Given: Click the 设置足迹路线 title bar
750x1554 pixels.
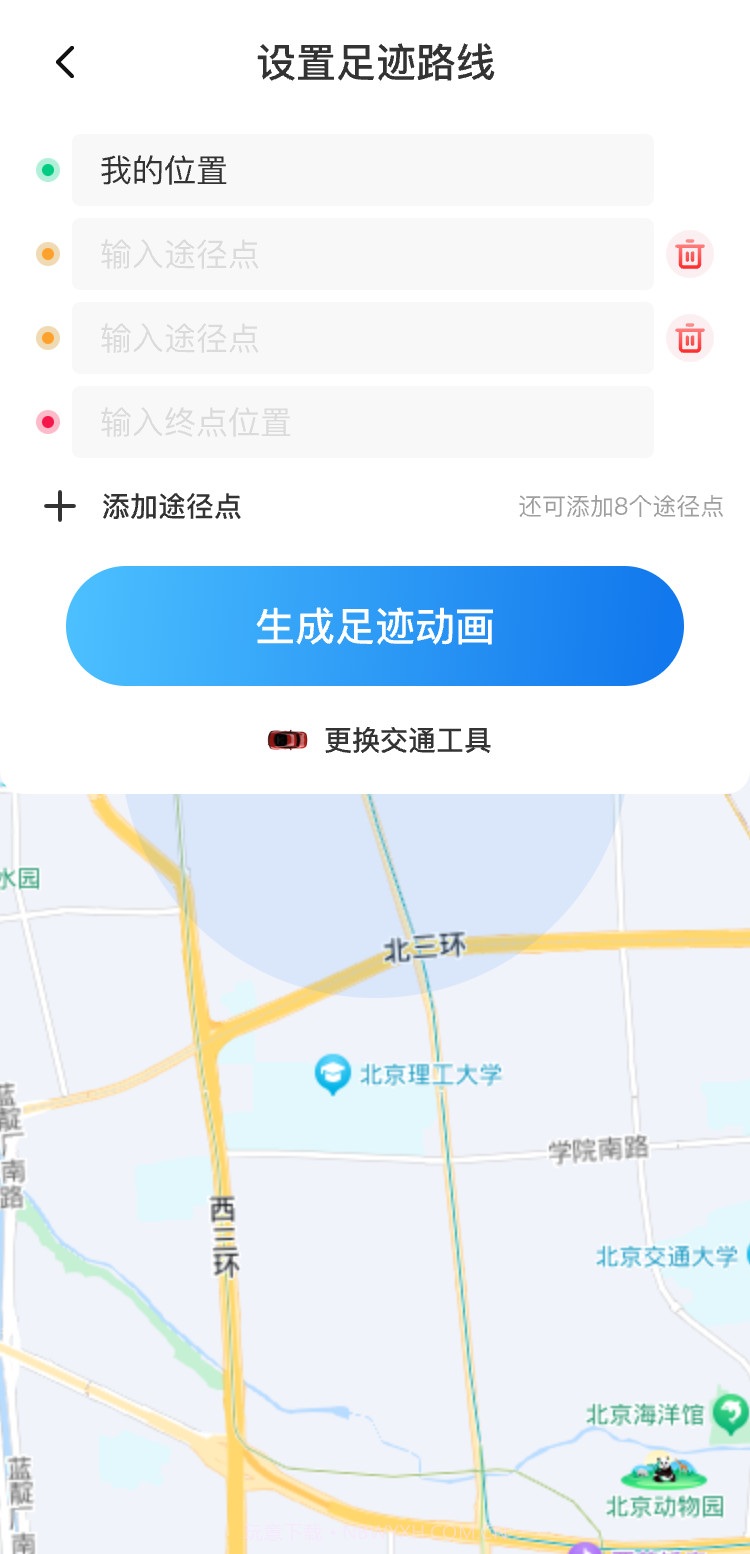Looking at the screenshot, I should tap(375, 62).
